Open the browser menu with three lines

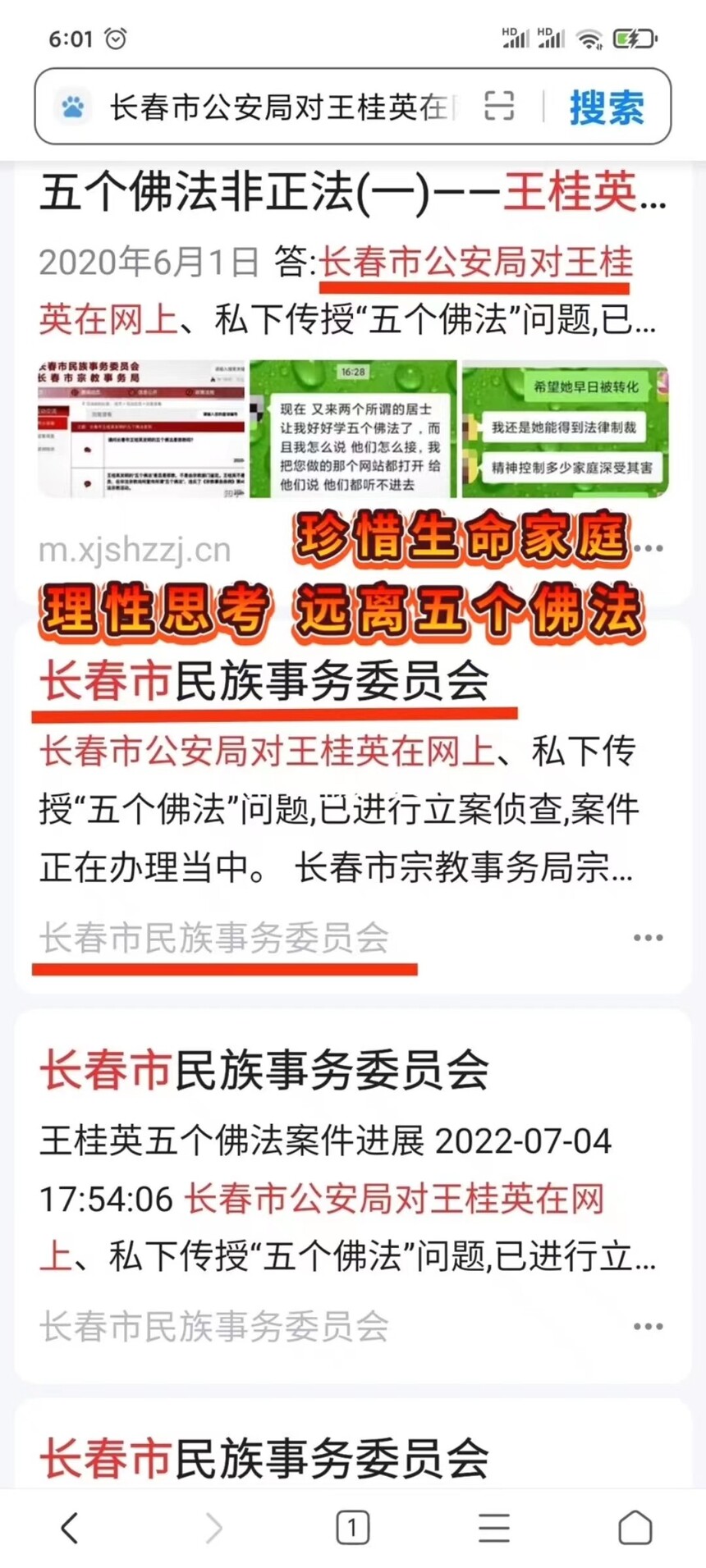(494, 1527)
